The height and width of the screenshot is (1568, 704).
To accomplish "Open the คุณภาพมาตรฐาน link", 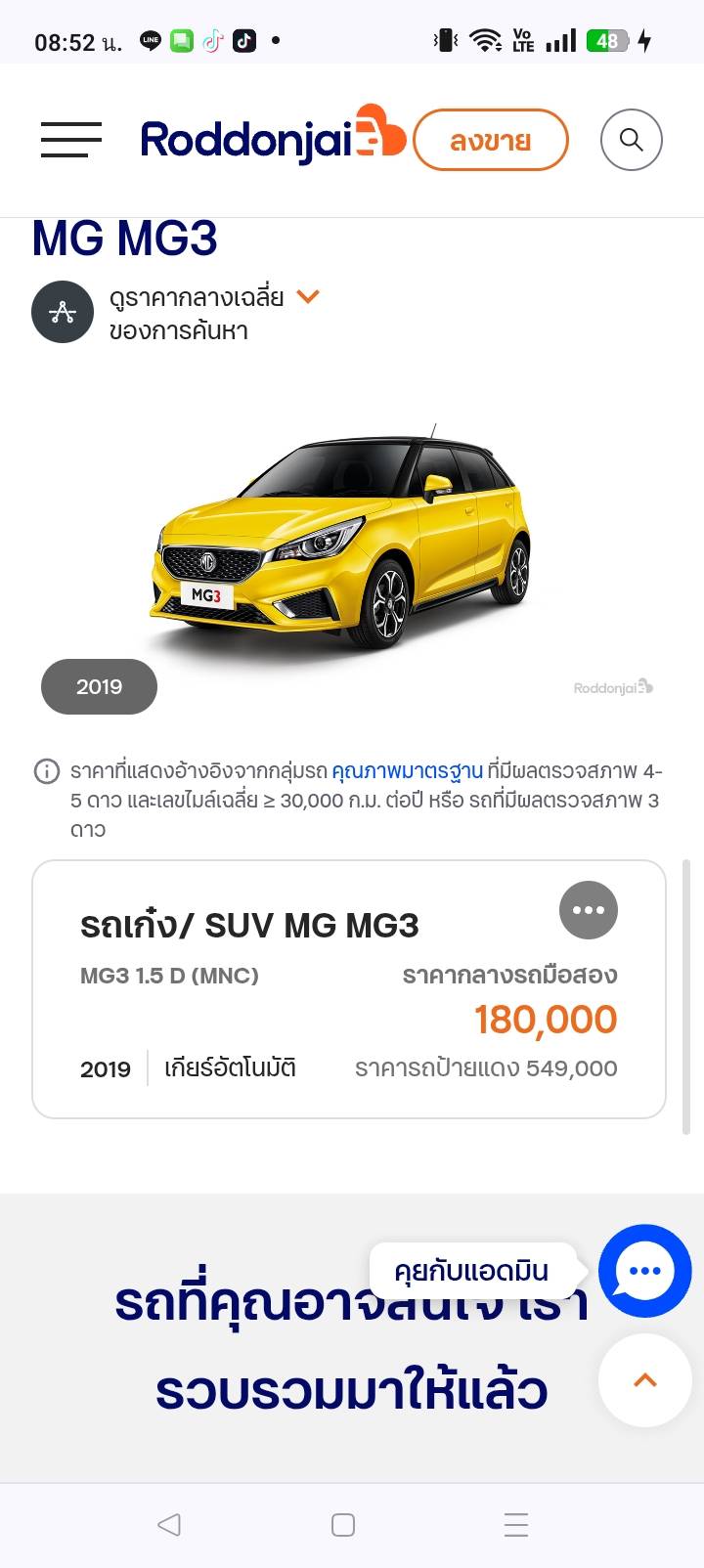I will click(407, 771).
